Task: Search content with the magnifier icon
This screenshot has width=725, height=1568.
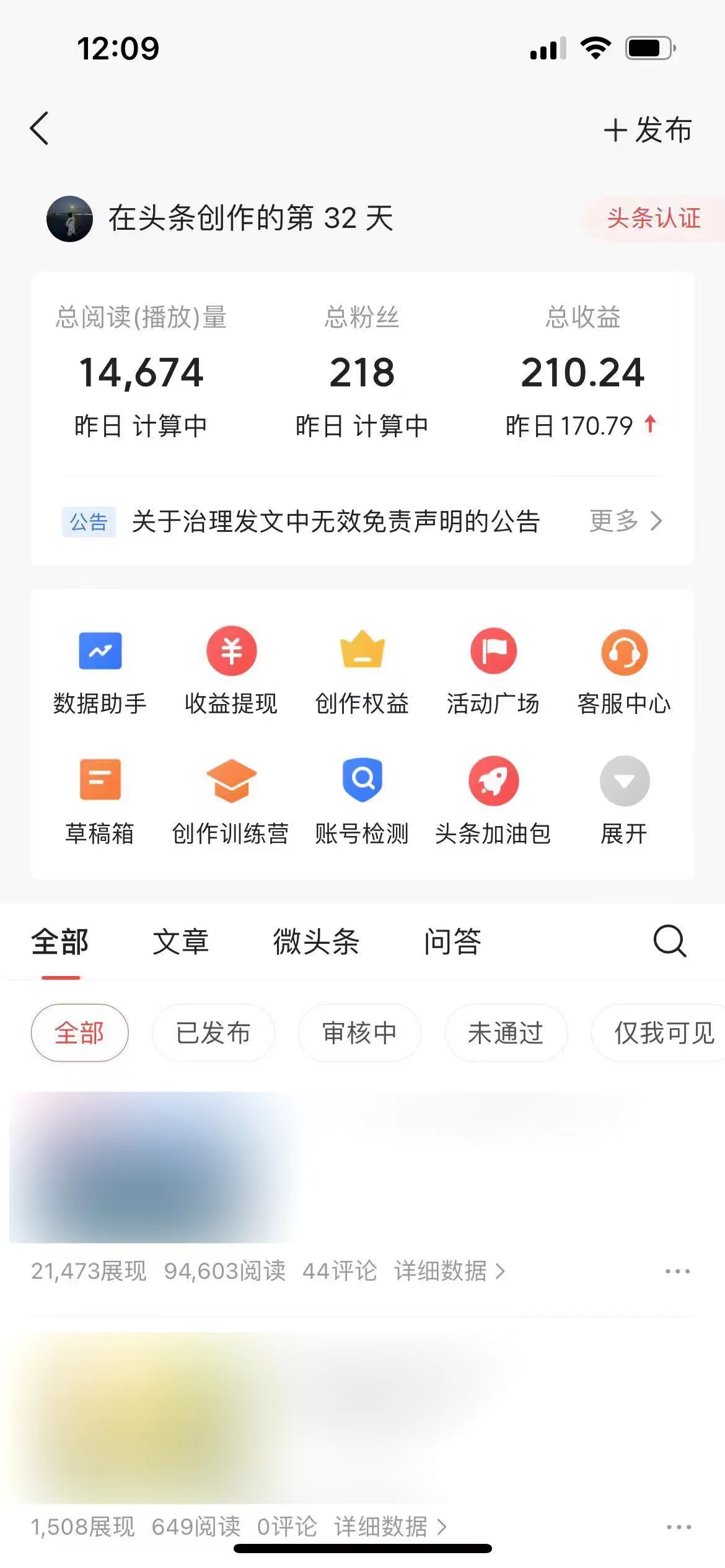Action: [x=669, y=942]
